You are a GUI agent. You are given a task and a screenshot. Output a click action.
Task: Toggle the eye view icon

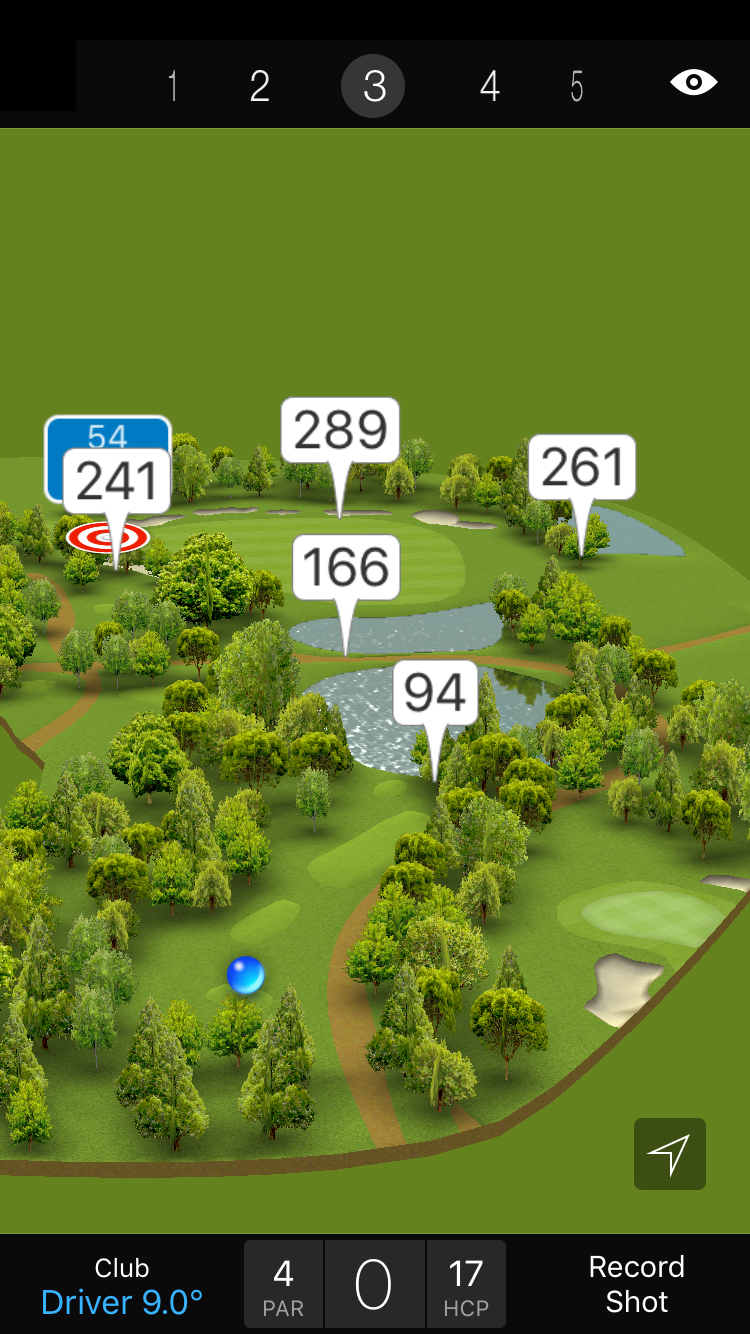(x=694, y=83)
